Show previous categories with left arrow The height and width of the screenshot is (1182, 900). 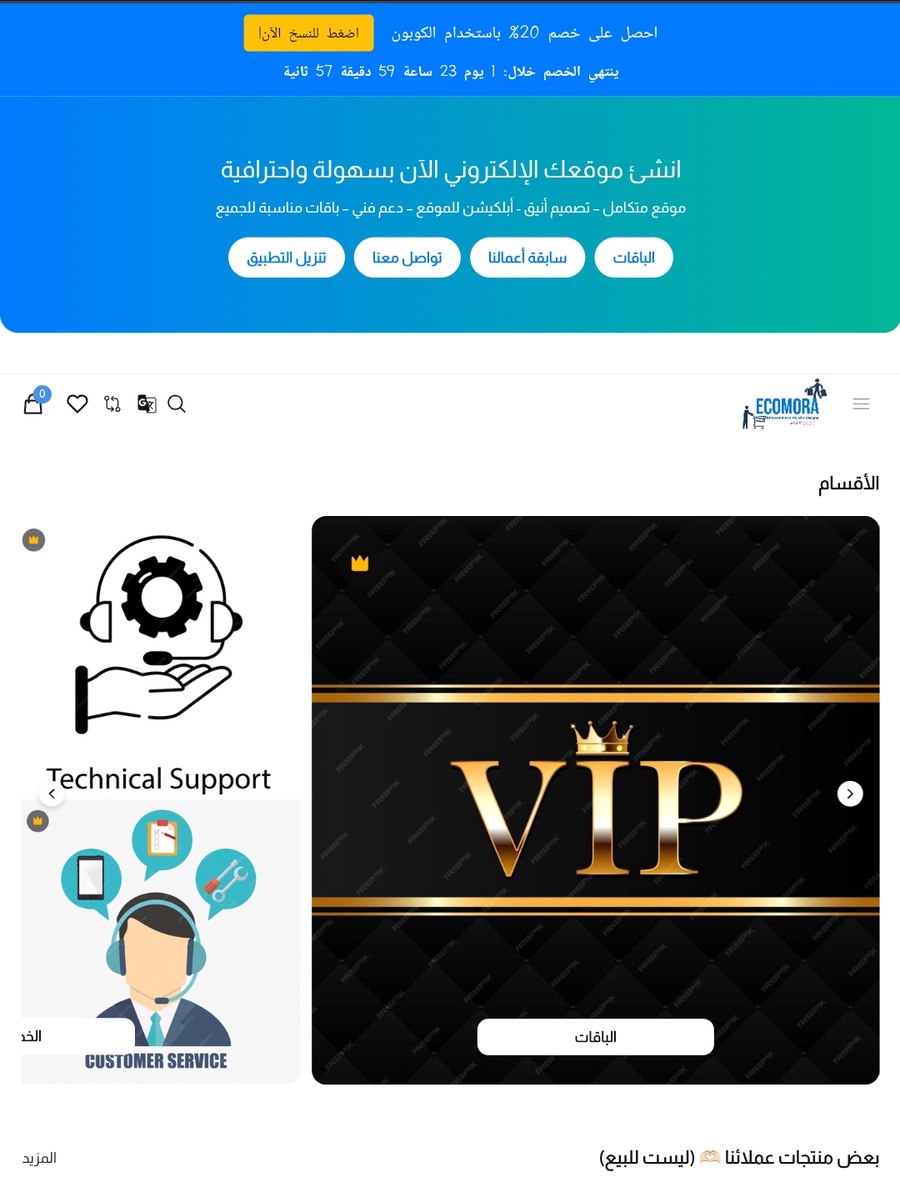[52, 794]
